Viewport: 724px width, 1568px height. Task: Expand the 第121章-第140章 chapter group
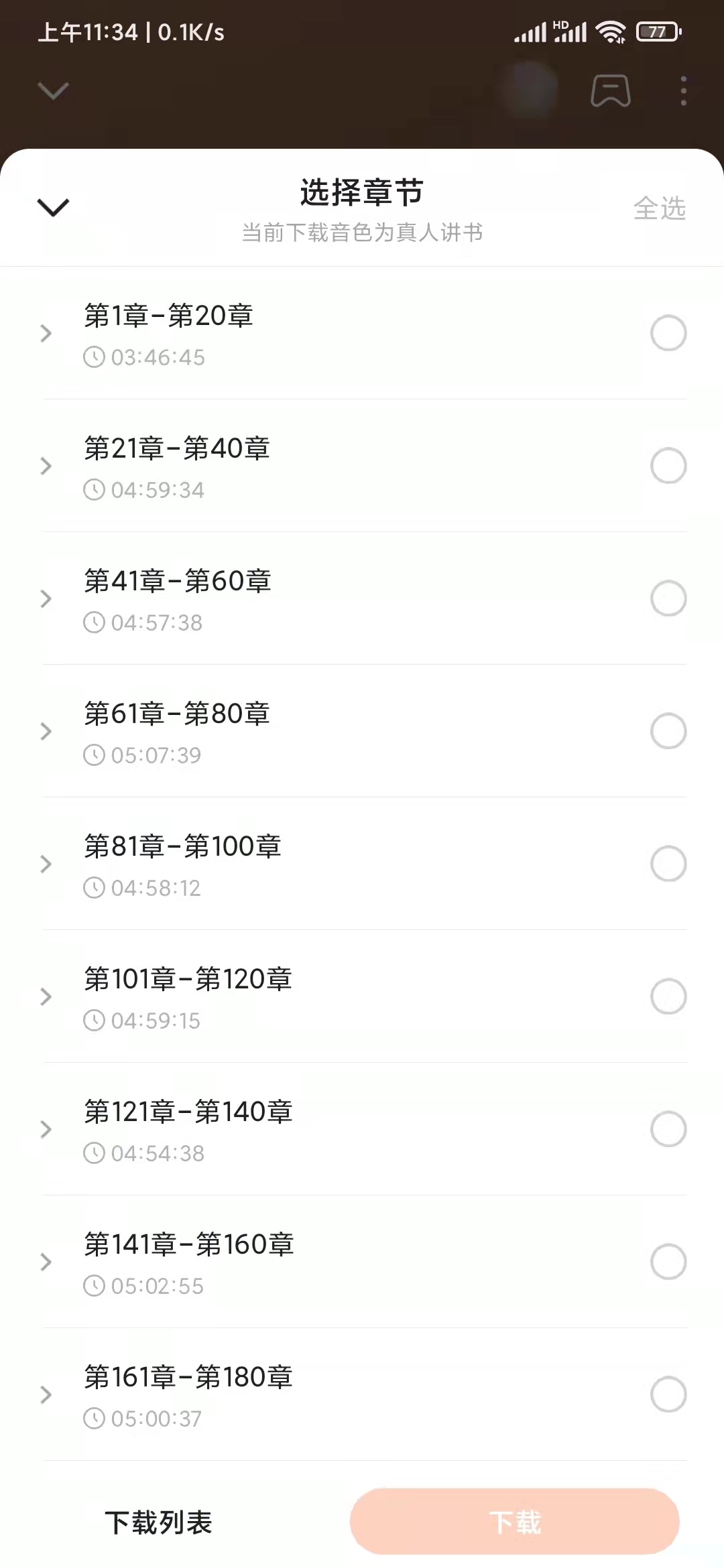[x=46, y=1129]
